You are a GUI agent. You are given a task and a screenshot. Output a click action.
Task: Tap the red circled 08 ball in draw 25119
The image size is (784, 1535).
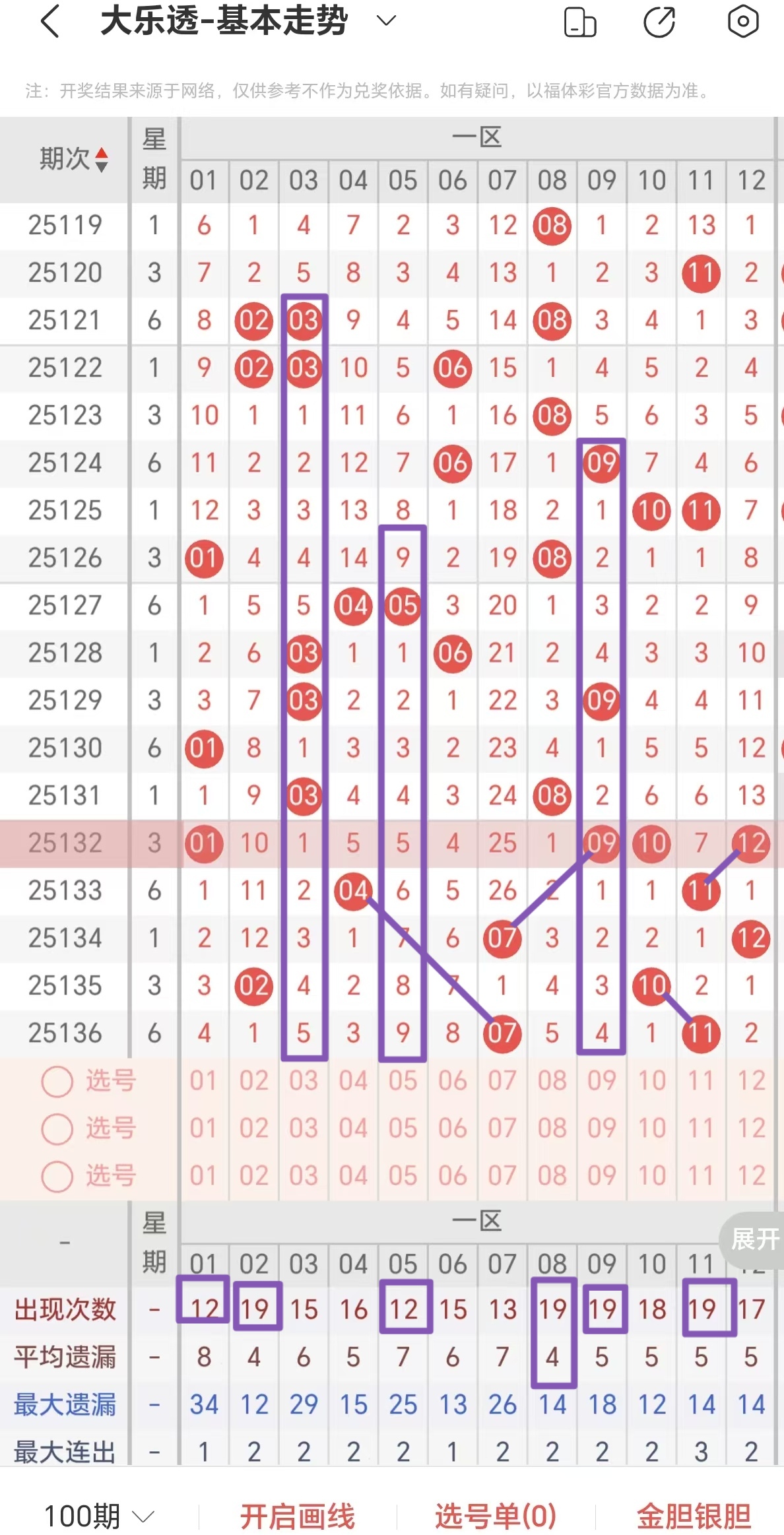(552, 226)
